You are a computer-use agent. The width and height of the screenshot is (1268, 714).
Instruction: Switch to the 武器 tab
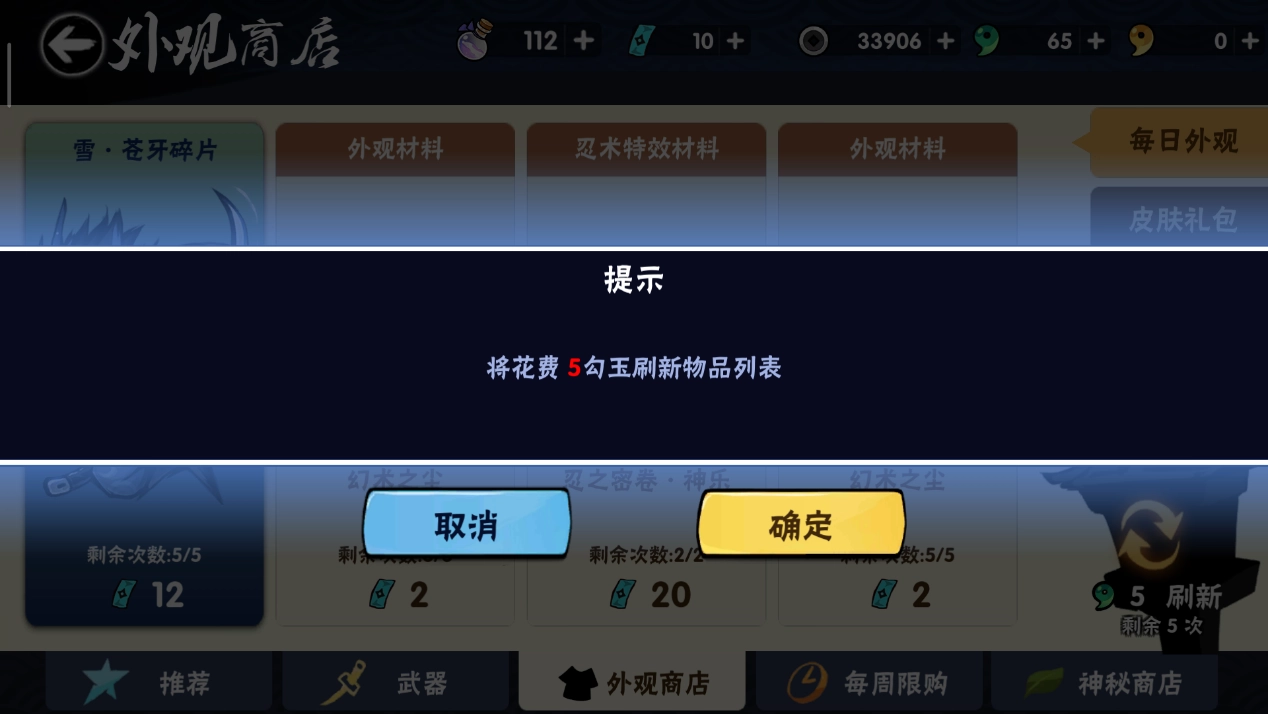(x=395, y=683)
